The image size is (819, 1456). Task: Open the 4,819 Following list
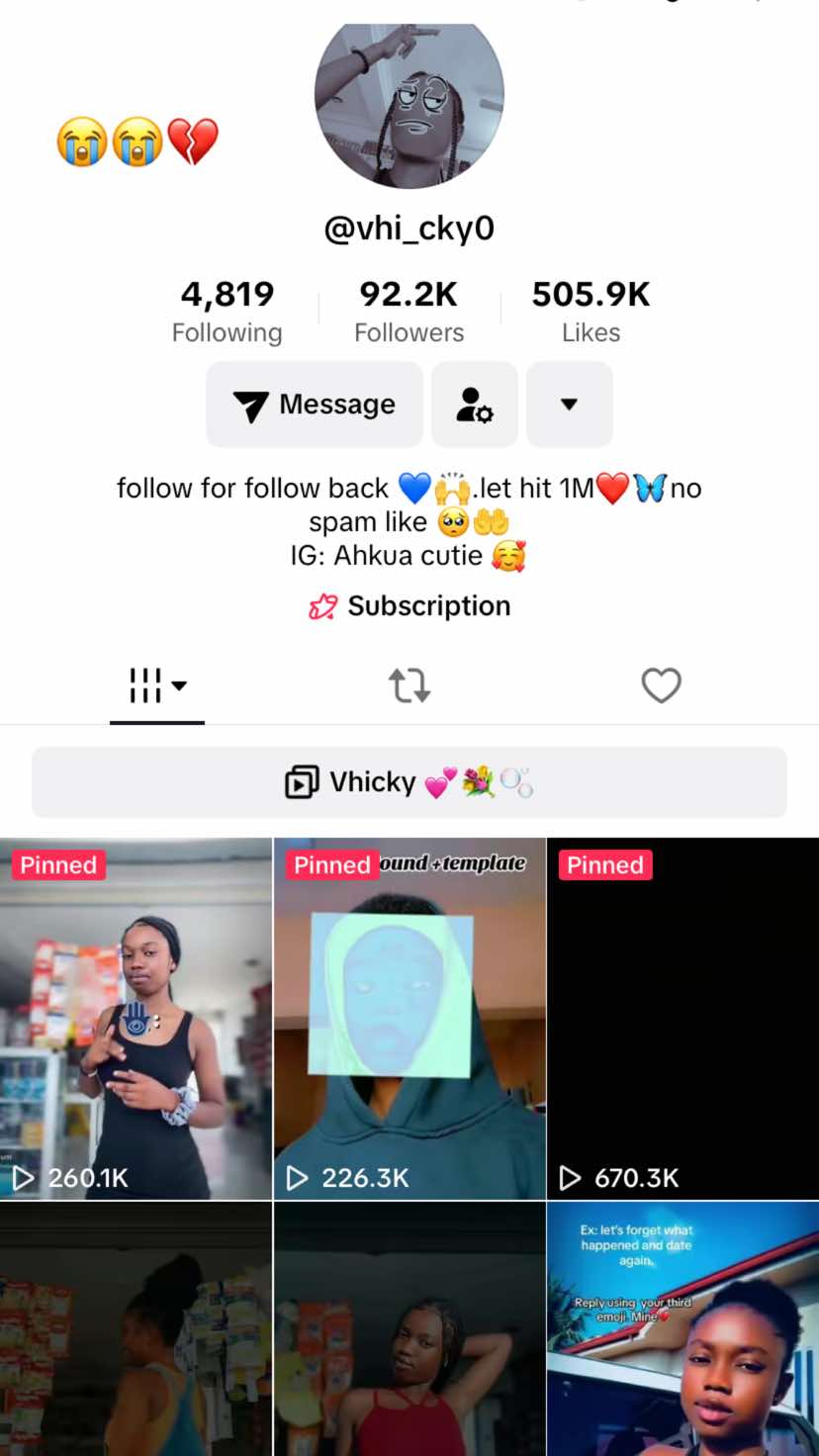pos(227,311)
